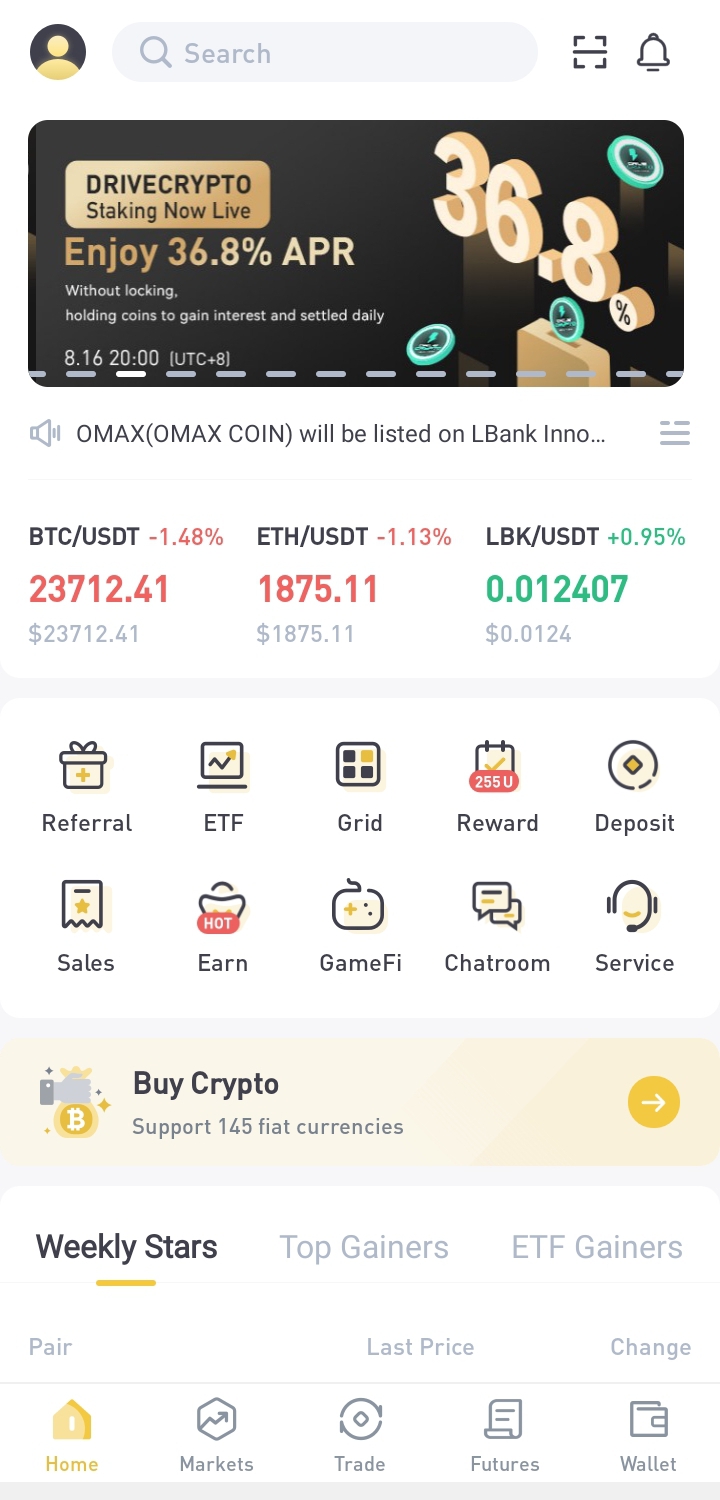This screenshot has height=1500, width=720.
Task: Open the profile avatar
Action: 58,52
